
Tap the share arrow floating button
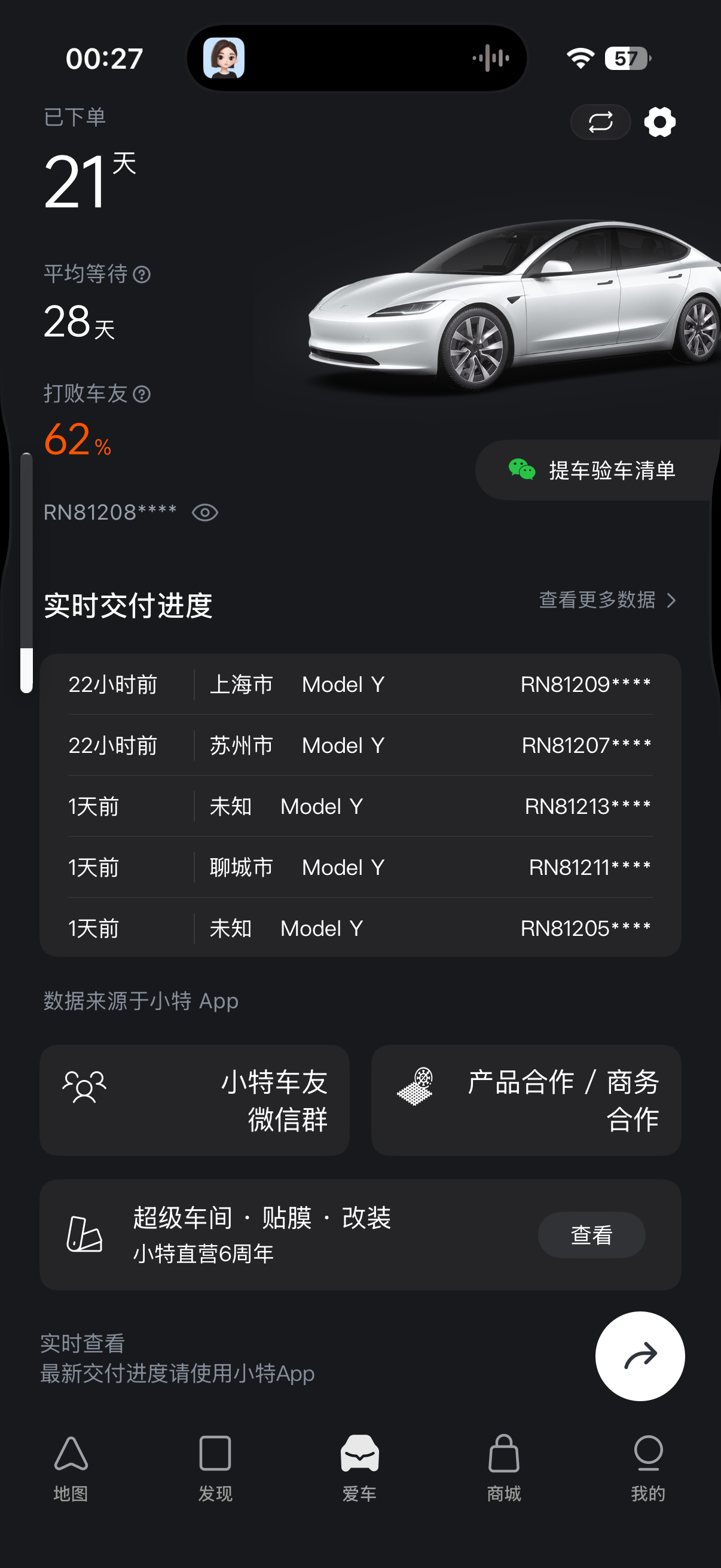(640, 1357)
